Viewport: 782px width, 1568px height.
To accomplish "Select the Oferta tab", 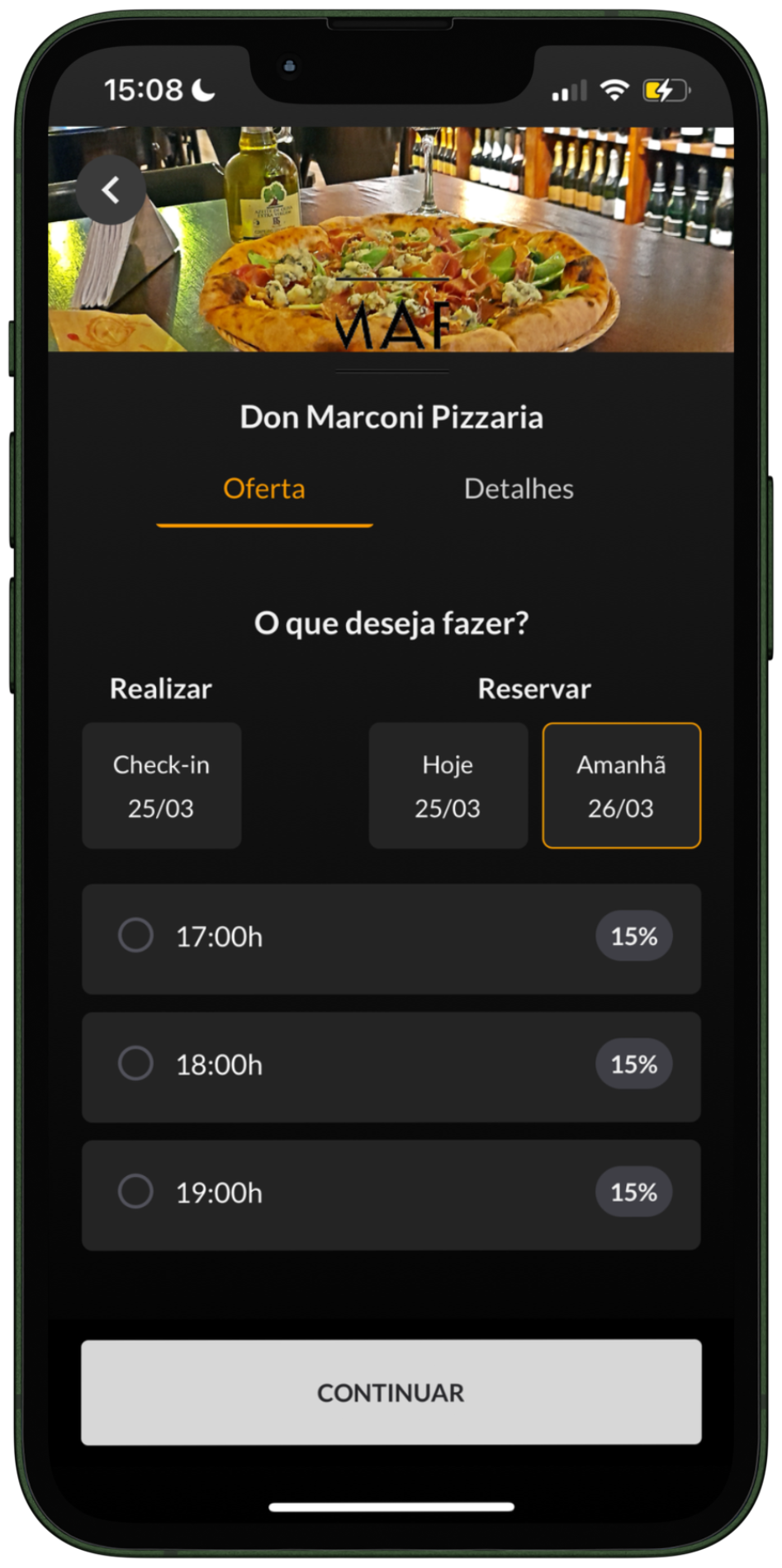I will click(x=264, y=489).
